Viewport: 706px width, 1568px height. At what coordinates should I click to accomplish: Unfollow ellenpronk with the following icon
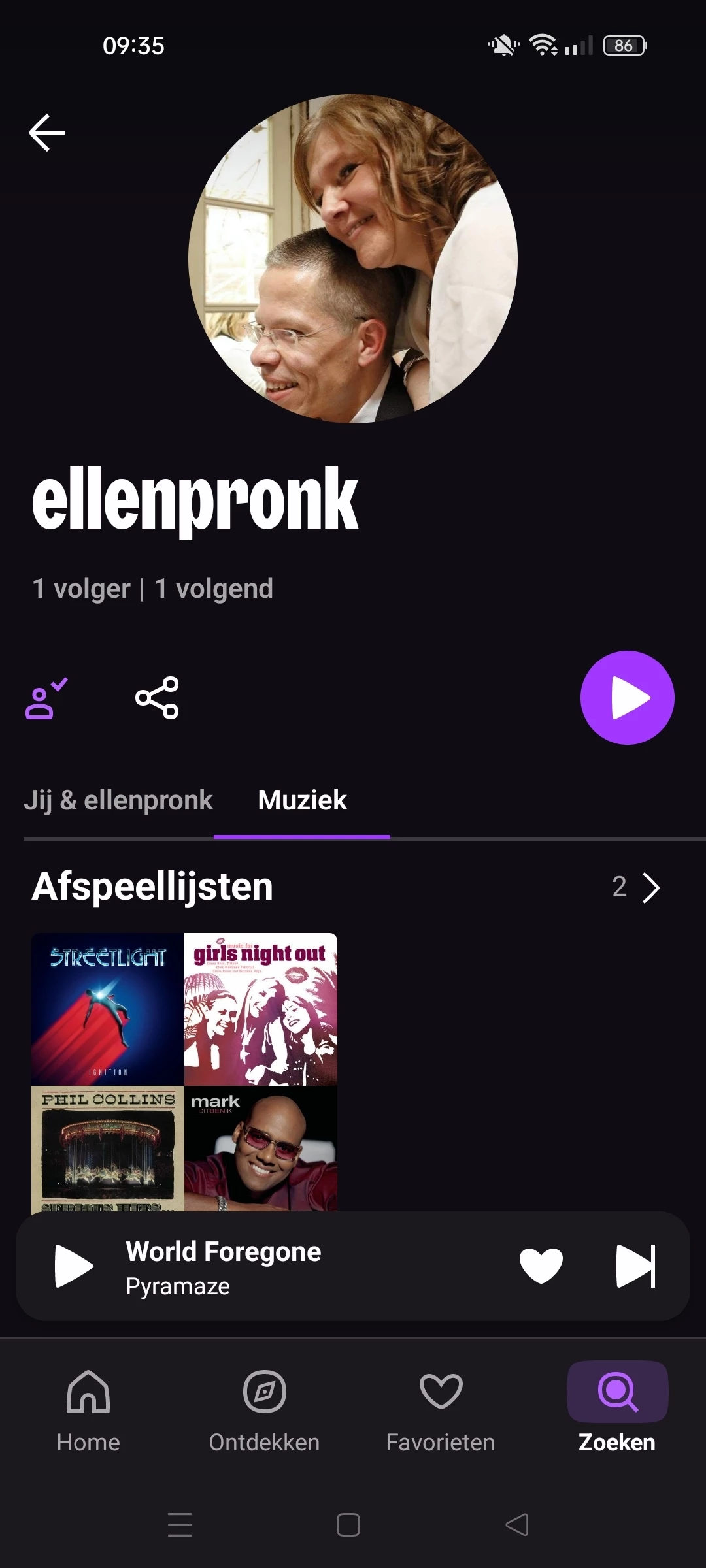(46, 698)
